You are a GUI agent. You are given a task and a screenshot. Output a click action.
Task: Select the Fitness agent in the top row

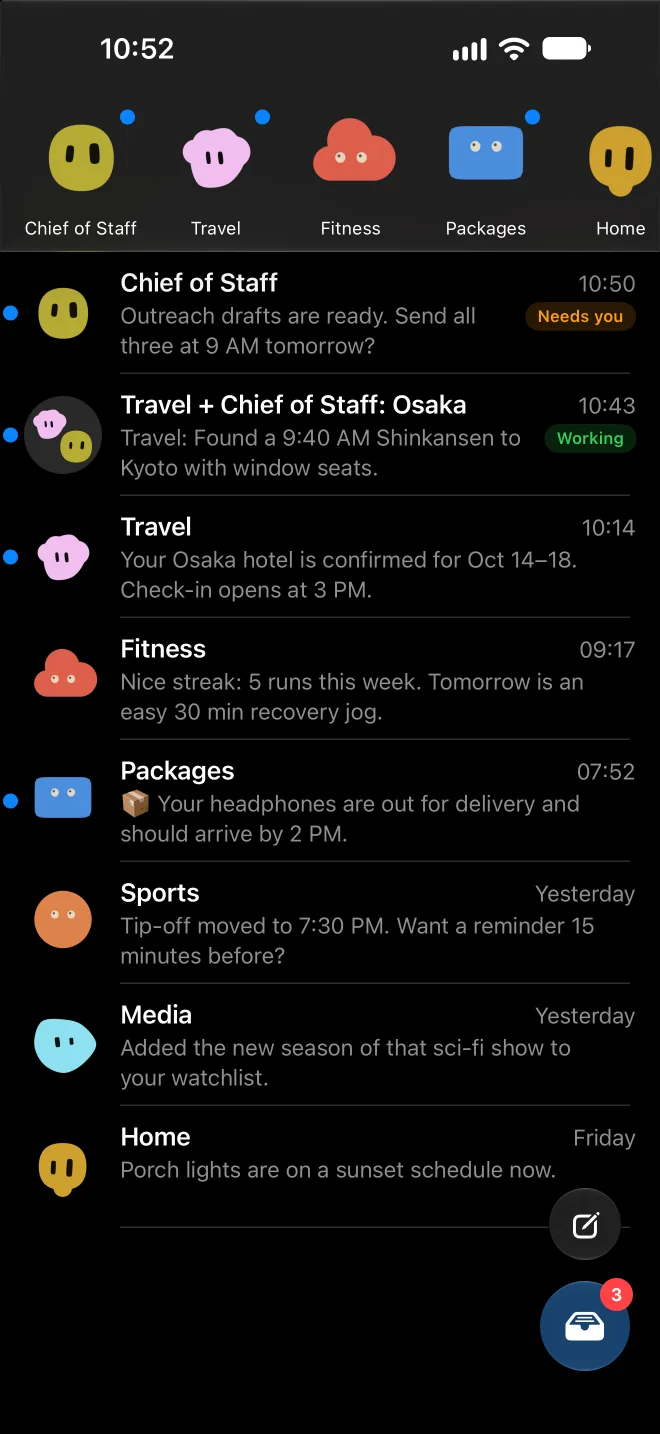351,176
